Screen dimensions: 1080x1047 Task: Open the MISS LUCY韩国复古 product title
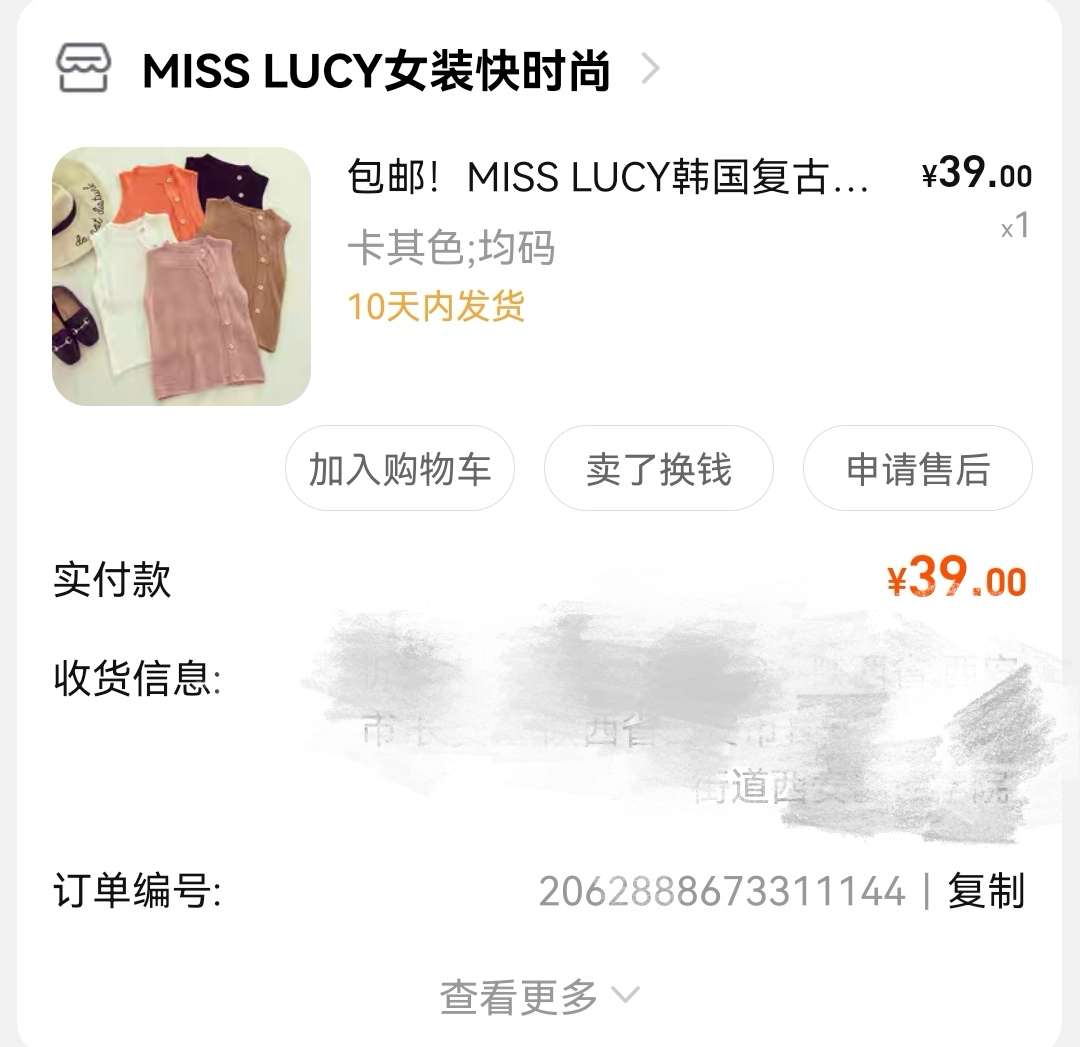pyautogui.click(x=608, y=178)
